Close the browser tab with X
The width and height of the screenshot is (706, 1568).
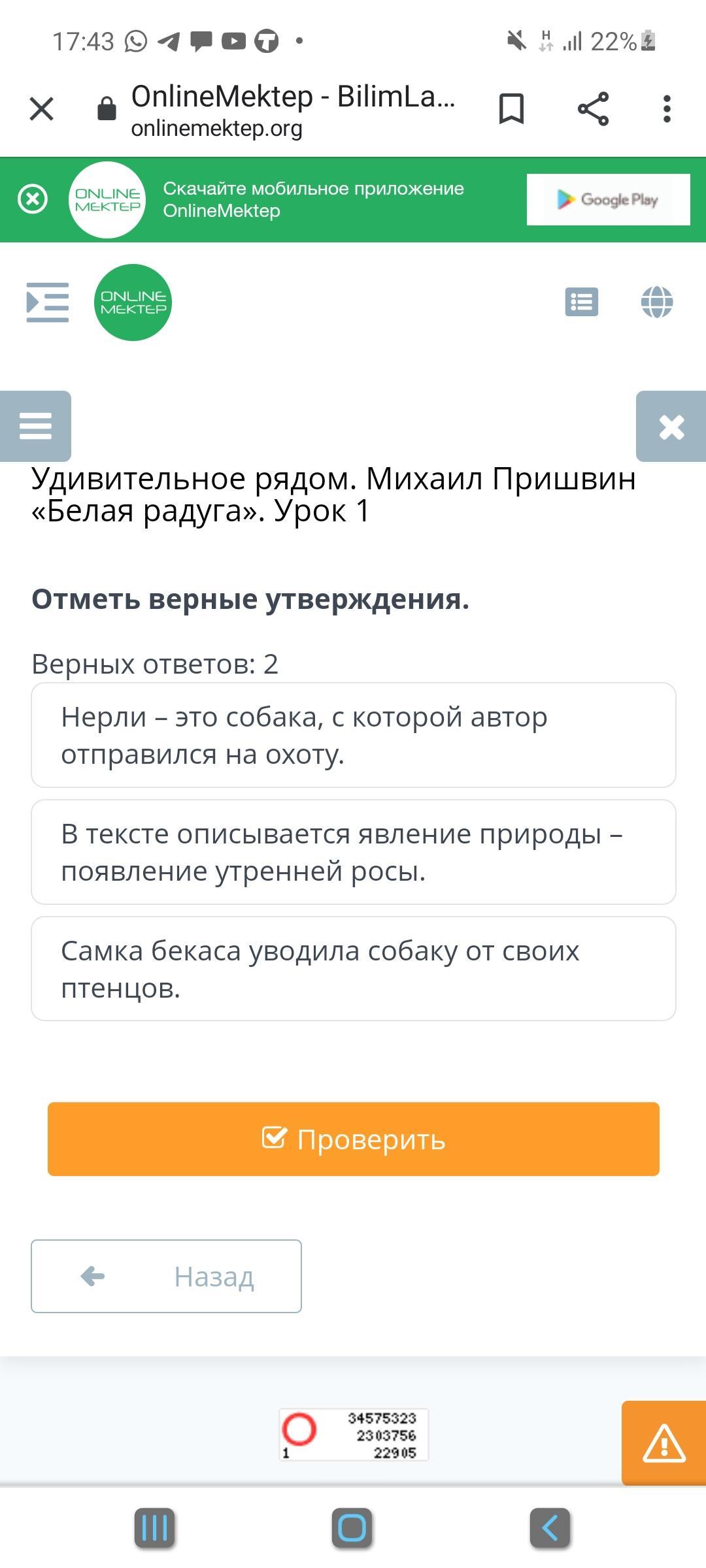(41, 108)
